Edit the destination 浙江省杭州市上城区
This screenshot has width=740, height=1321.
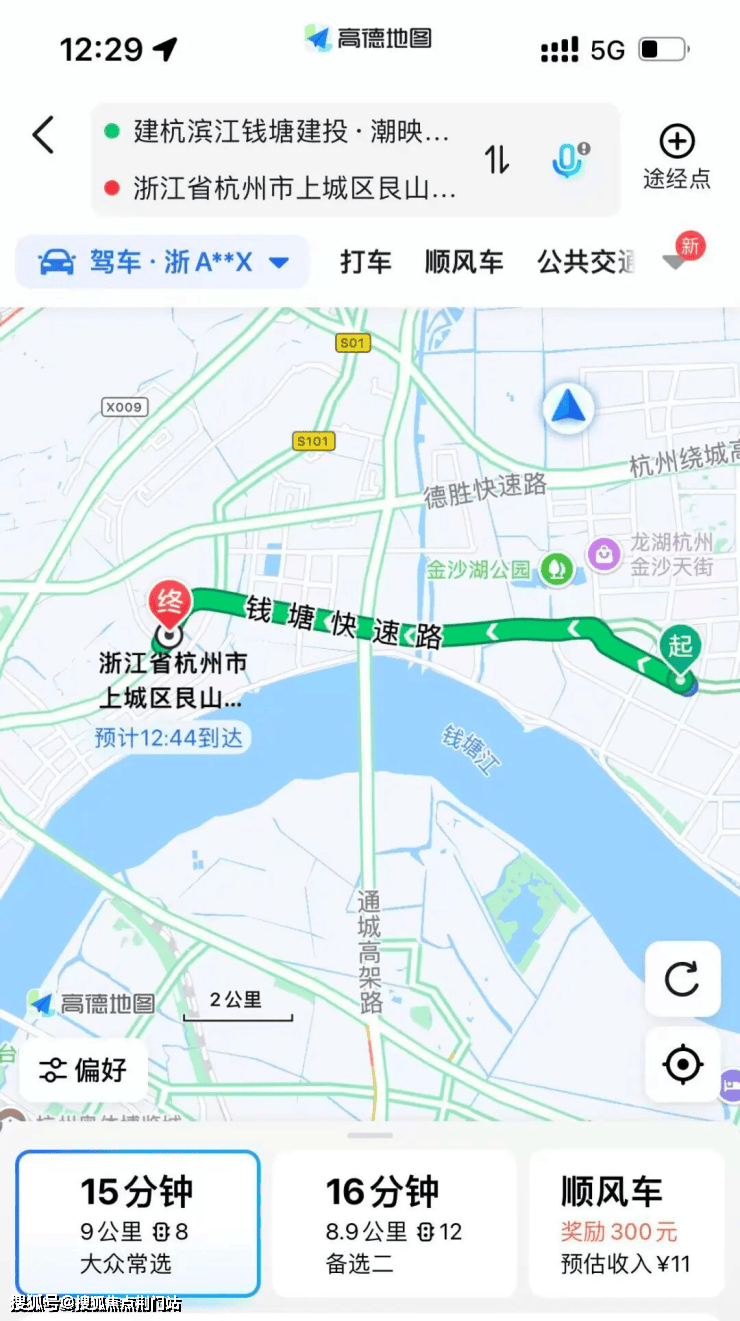294,188
